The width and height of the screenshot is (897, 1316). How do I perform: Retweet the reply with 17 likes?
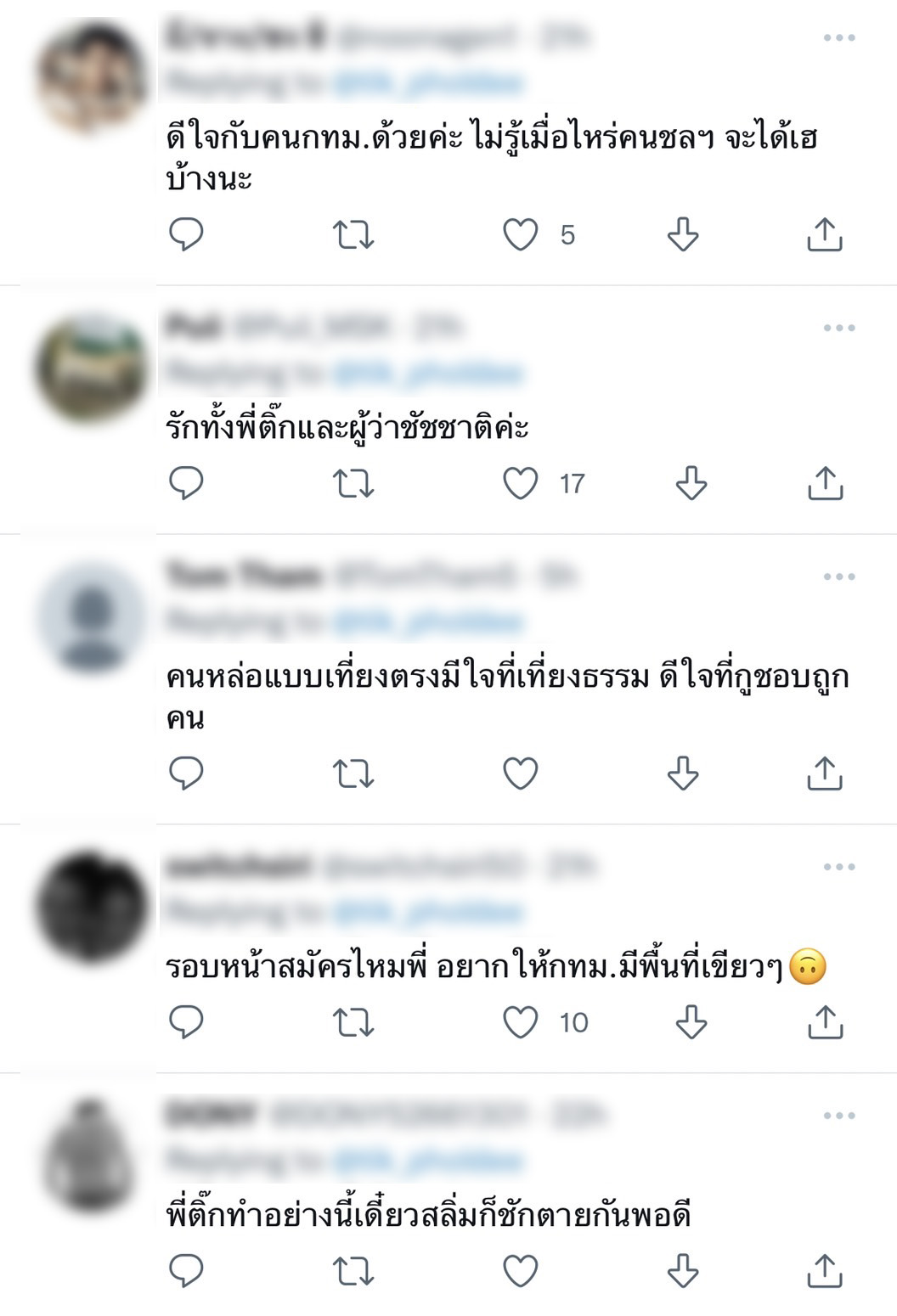click(353, 483)
